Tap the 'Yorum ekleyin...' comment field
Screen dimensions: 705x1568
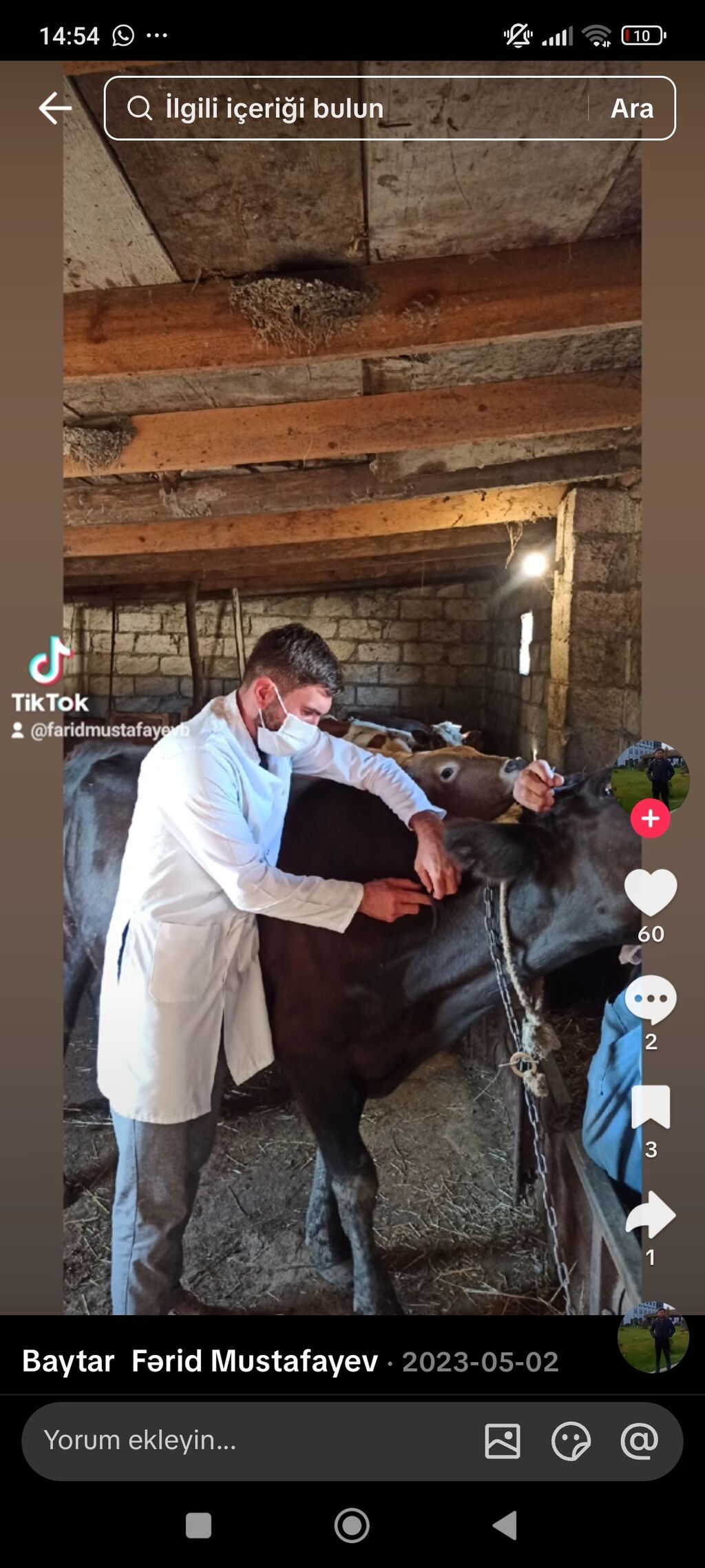[241, 1440]
